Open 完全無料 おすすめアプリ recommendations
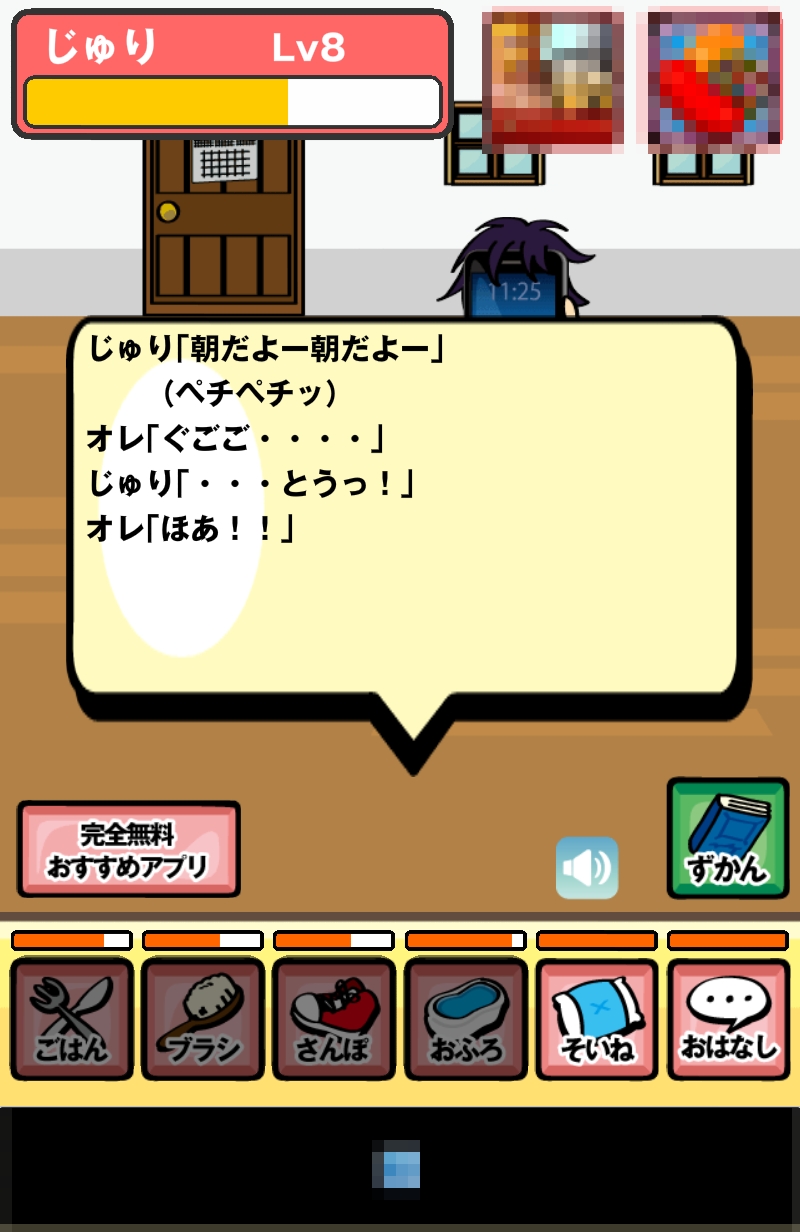The width and height of the screenshot is (800, 1232). 128,849
